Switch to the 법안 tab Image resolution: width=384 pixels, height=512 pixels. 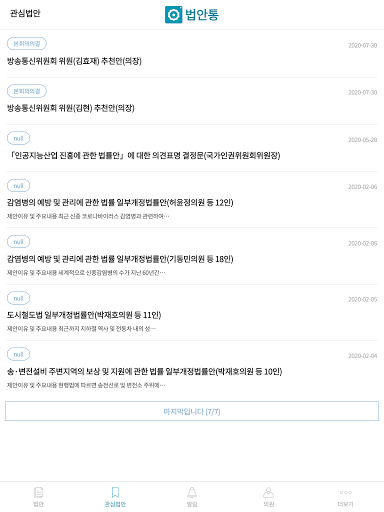coord(38,497)
